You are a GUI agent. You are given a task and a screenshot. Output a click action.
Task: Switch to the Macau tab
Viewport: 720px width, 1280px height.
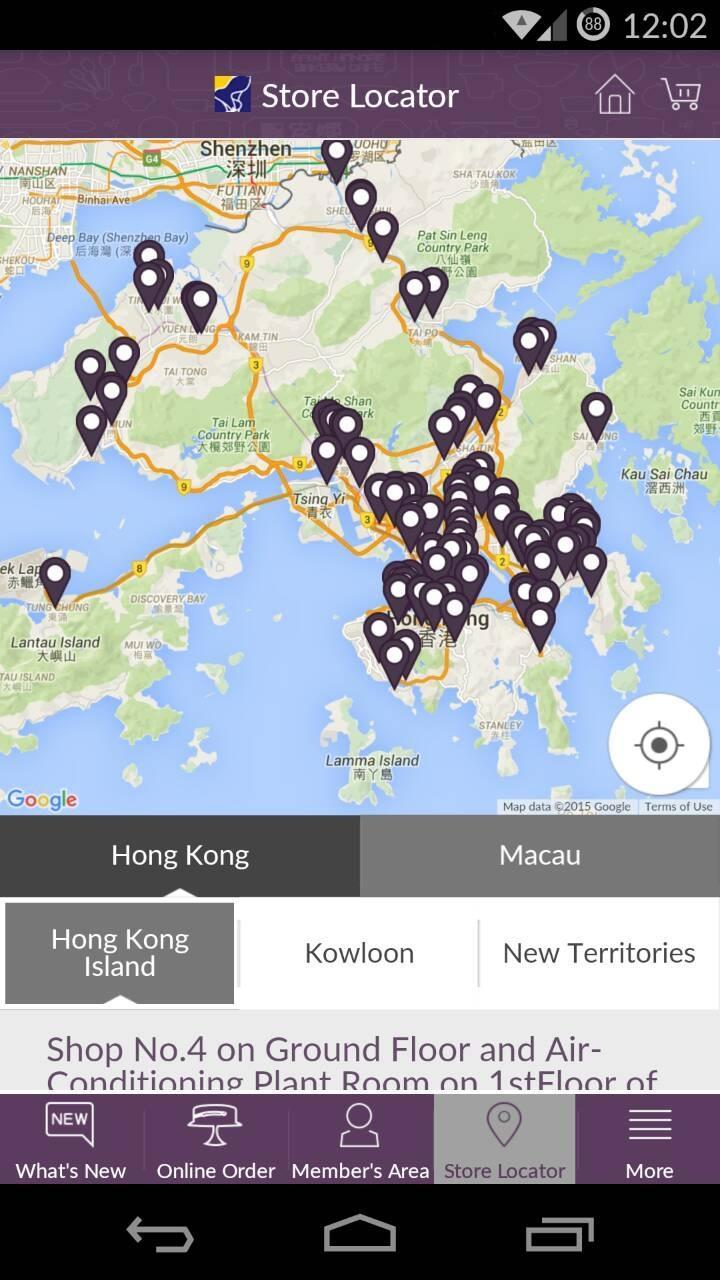[540, 855]
